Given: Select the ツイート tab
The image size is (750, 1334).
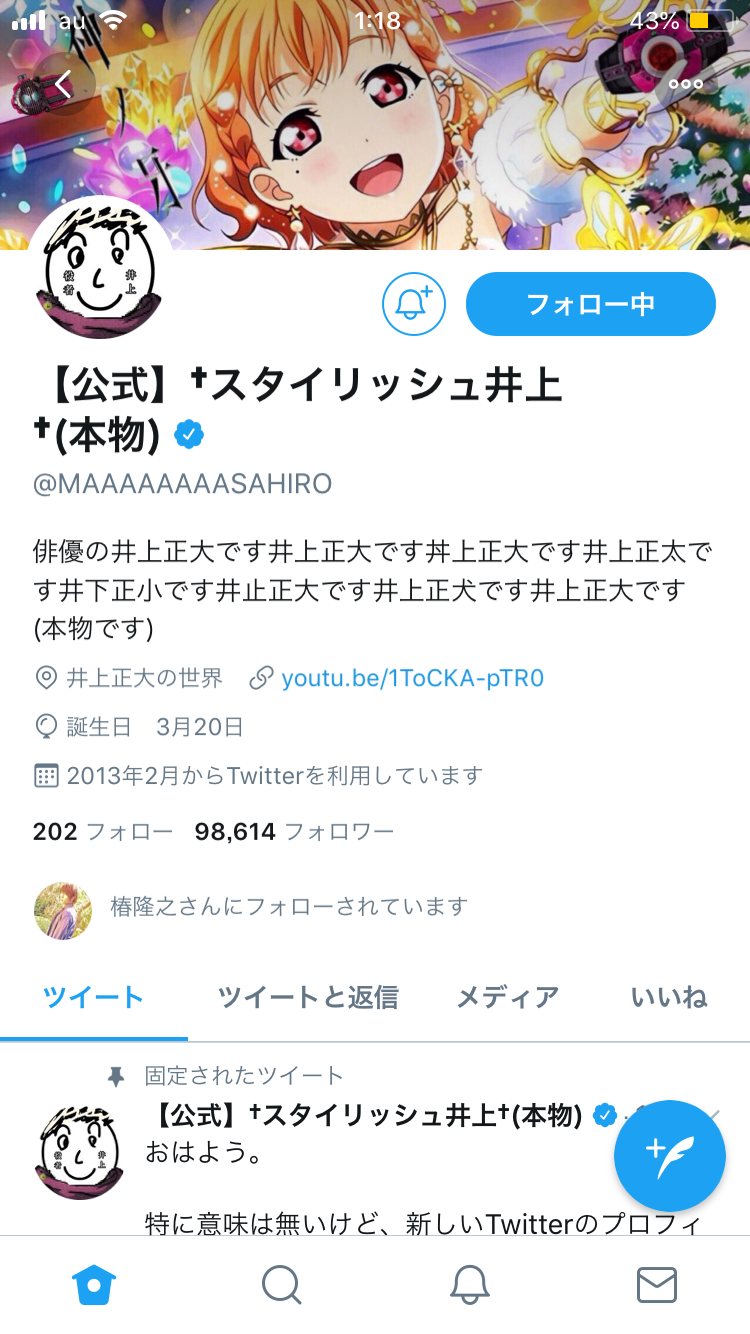Looking at the screenshot, I should tap(93, 996).
